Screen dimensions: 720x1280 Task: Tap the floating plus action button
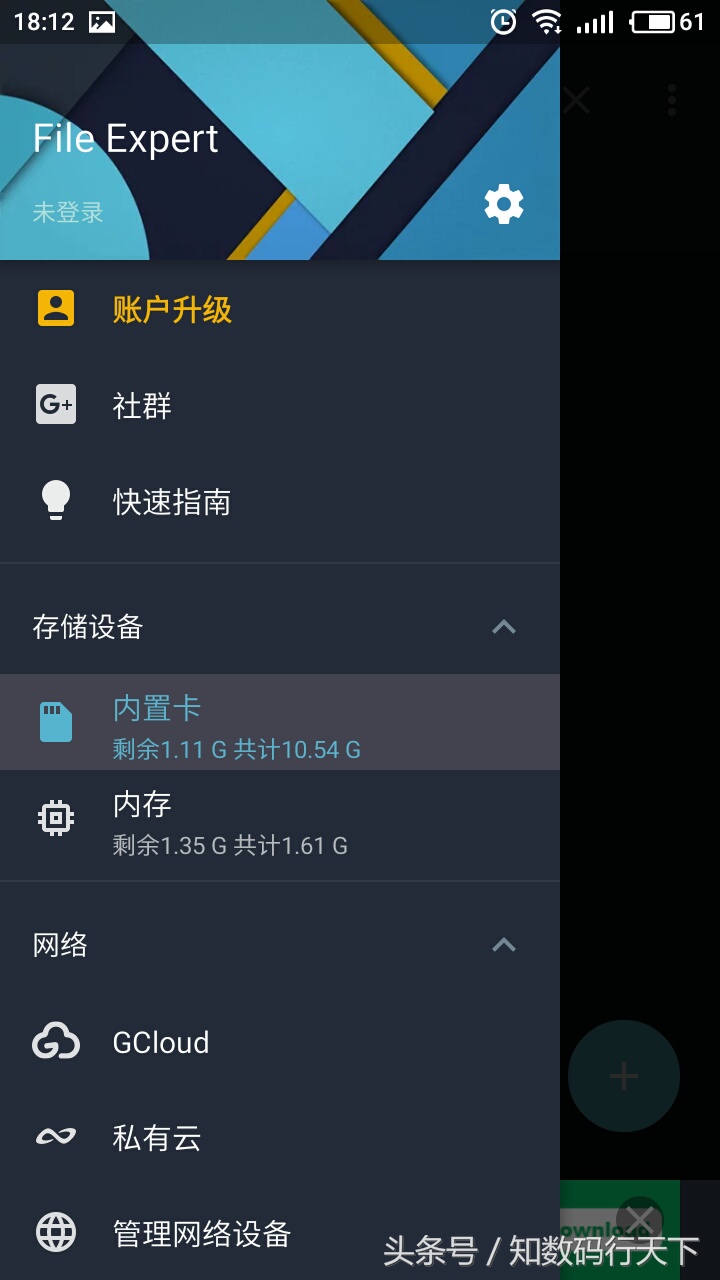tap(624, 1076)
